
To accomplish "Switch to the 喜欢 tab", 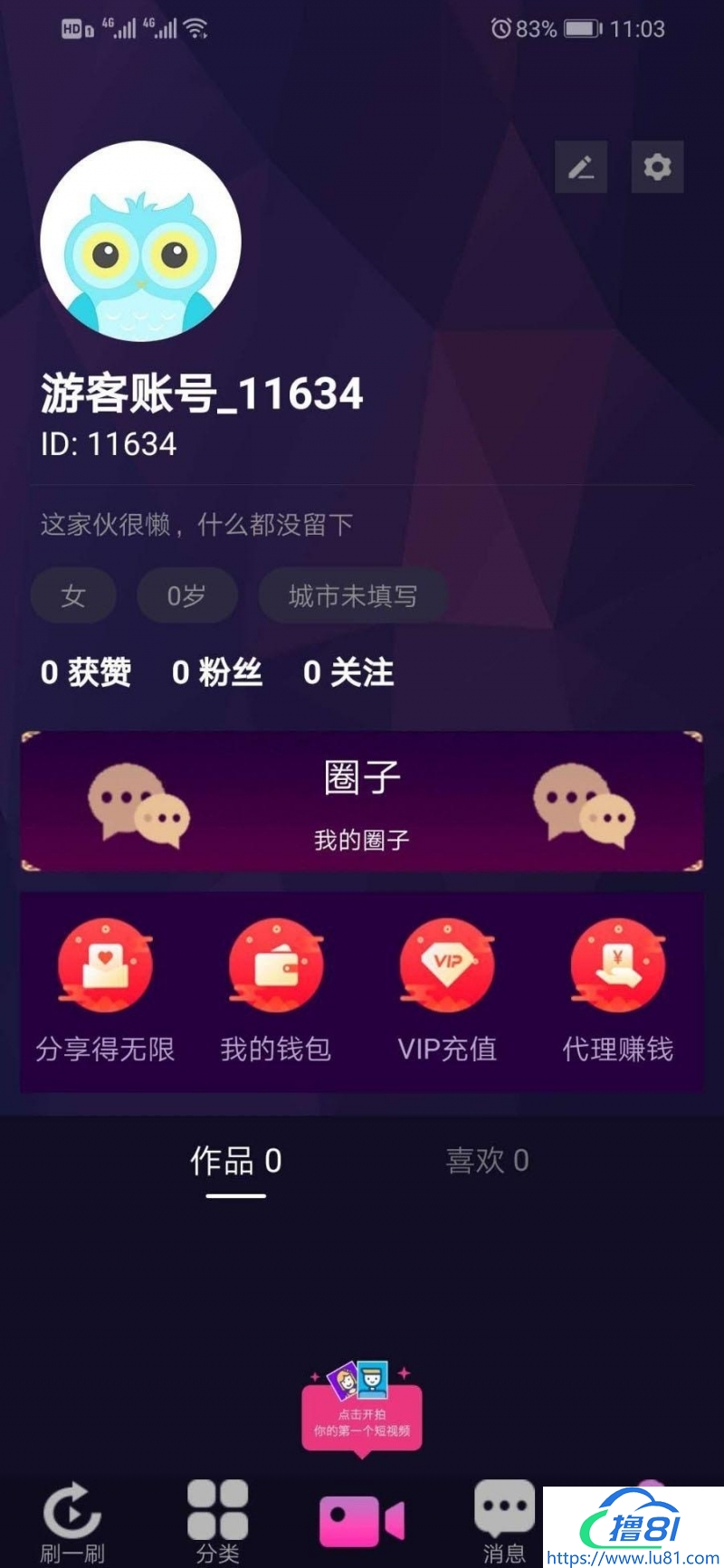I will pos(488,1161).
